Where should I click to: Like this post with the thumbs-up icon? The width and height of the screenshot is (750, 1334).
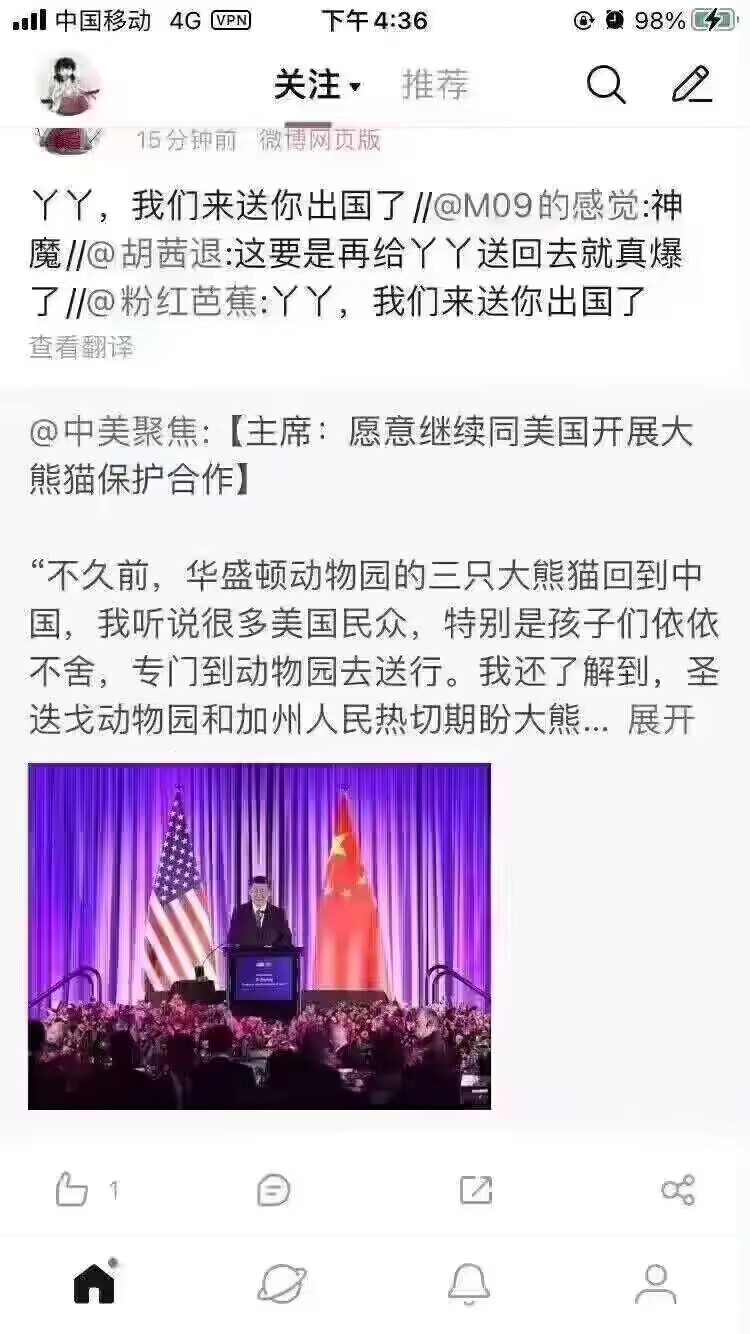tap(73, 1190)
